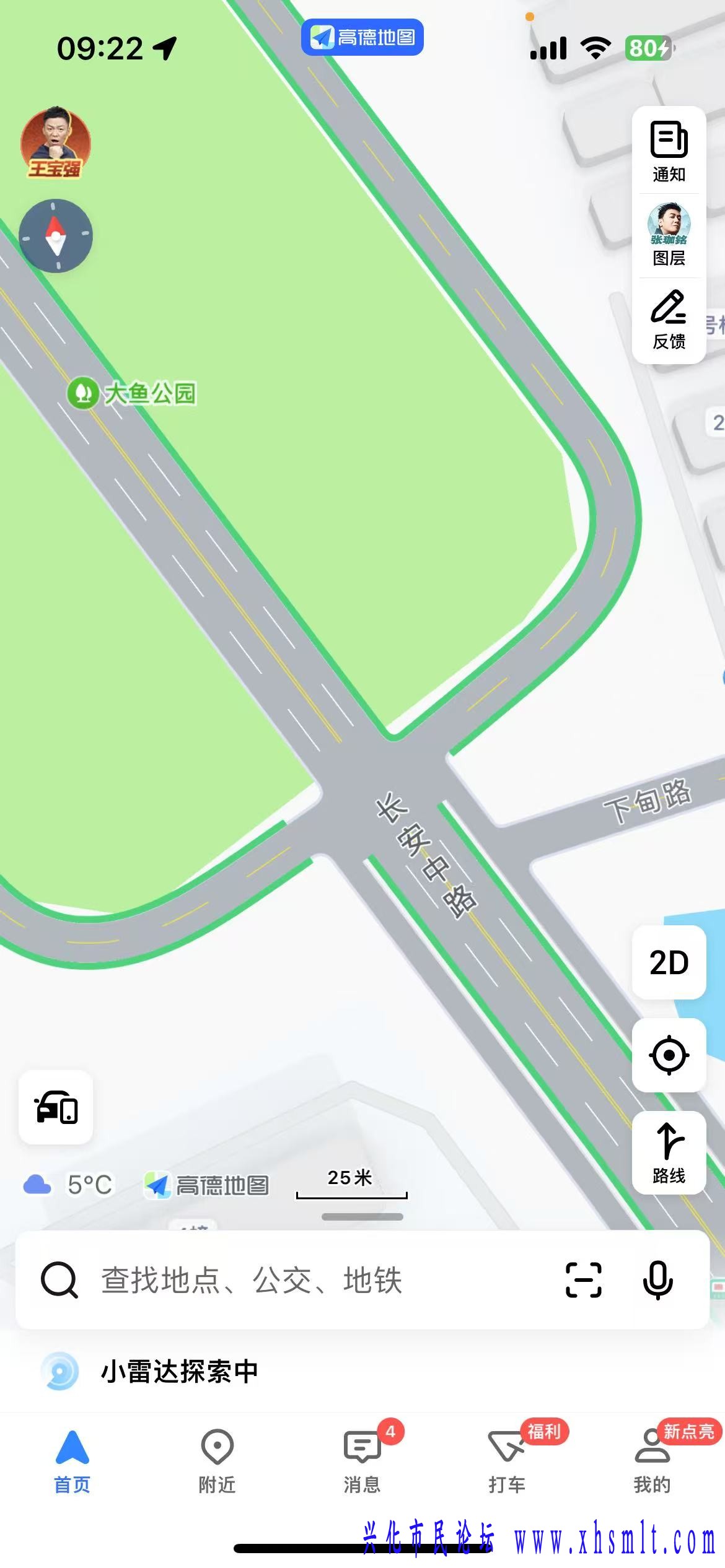
Task: Recenter the map on my location
Action: (x=669, y=1055)
